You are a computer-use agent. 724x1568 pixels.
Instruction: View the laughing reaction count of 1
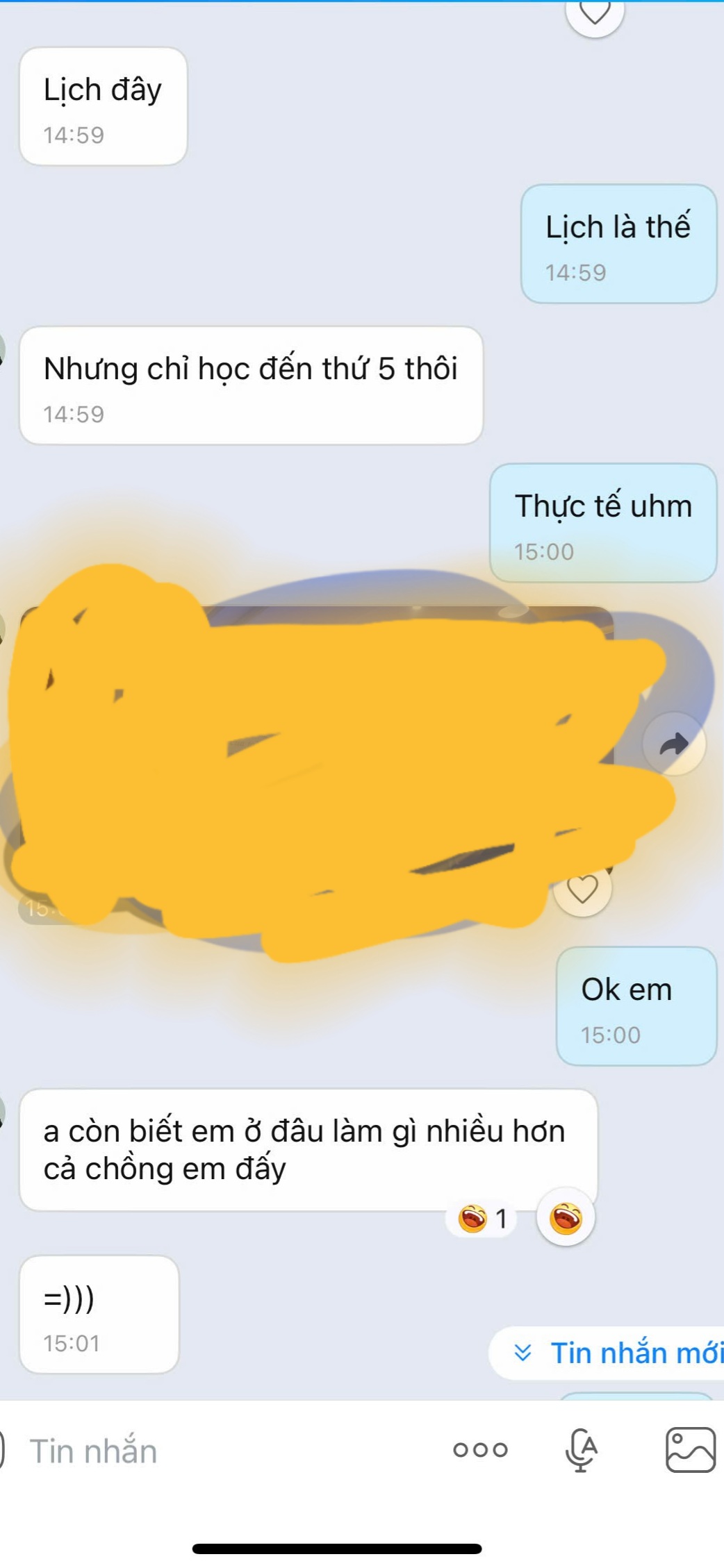pyautogui.click(x=482, y=1218)
